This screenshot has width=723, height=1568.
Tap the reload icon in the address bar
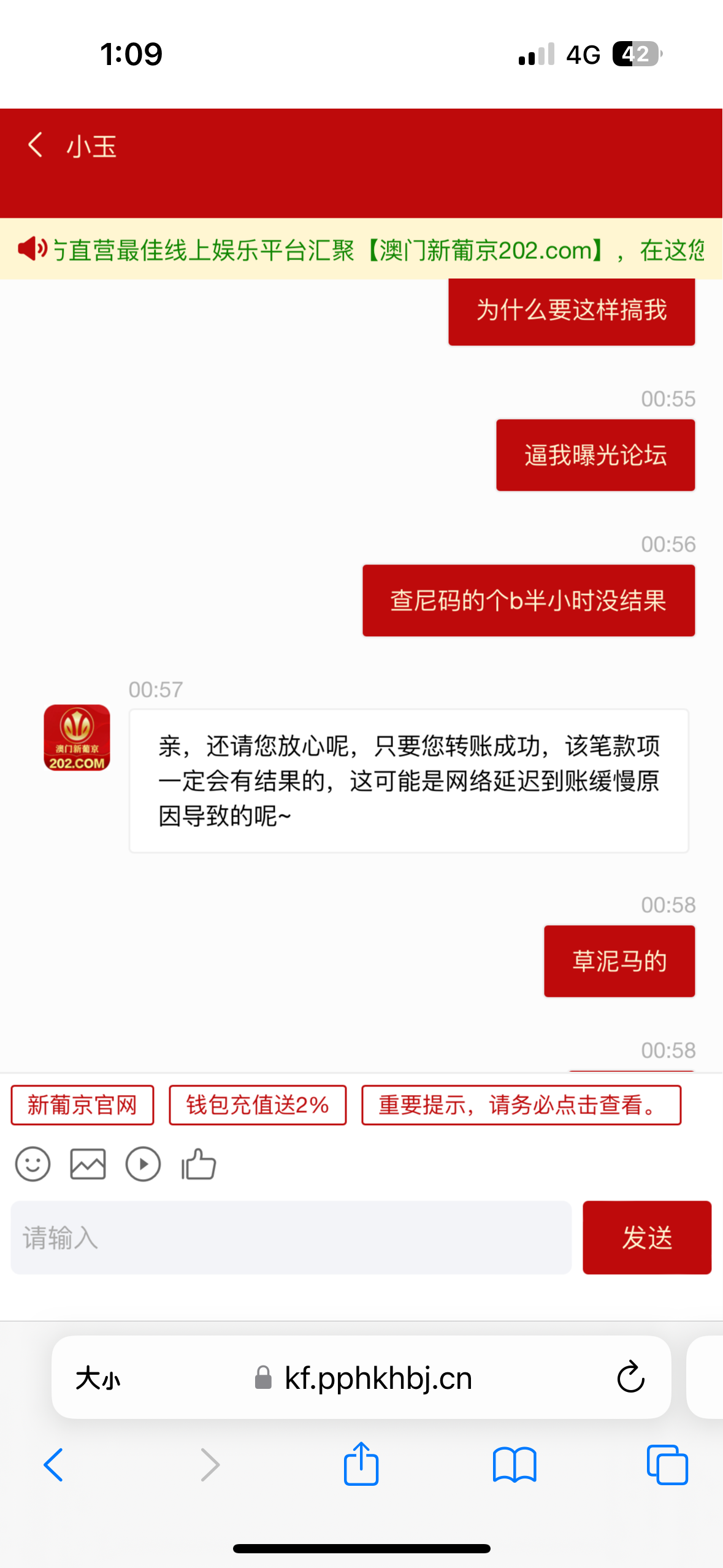pyautogui.click(x=629, y=1378)
